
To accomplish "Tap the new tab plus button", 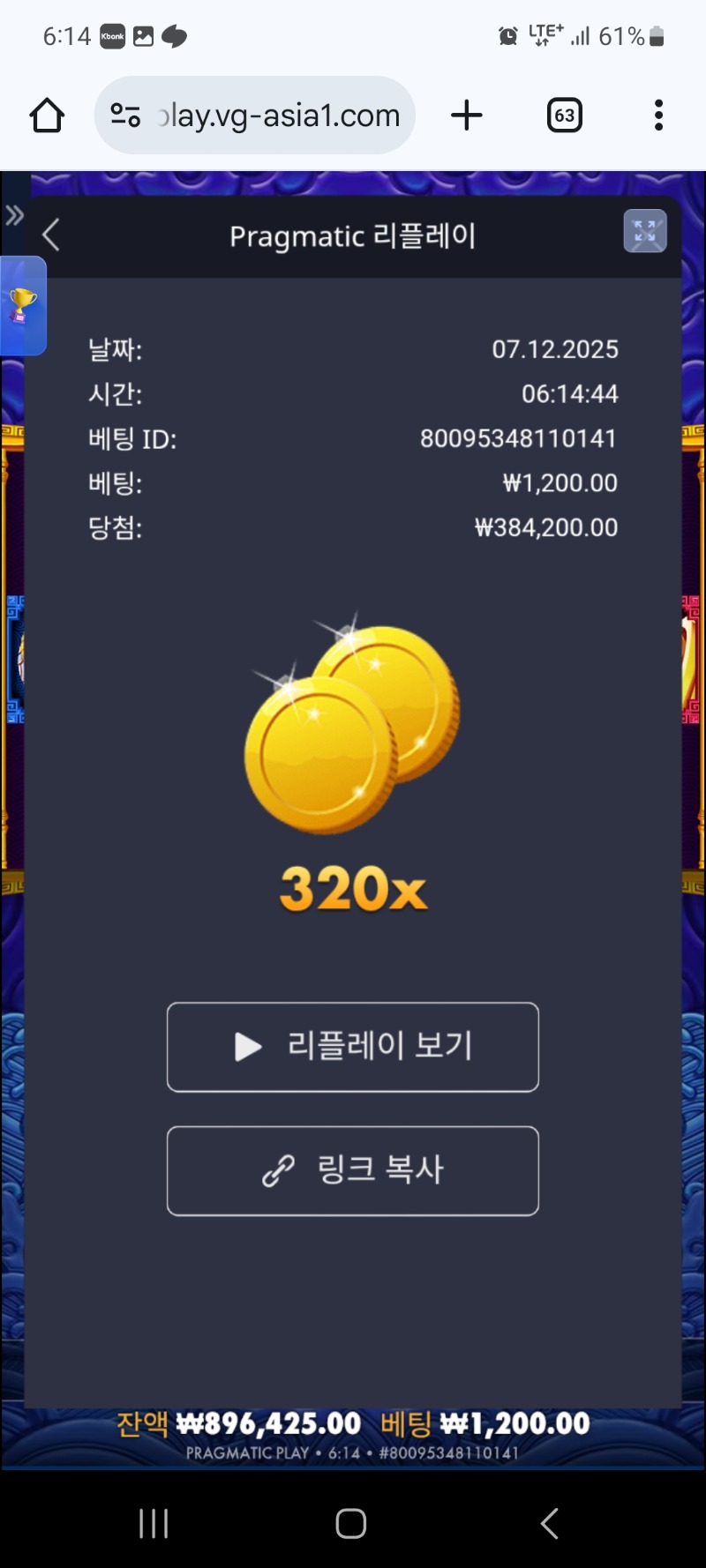I will tap(467, 115).
